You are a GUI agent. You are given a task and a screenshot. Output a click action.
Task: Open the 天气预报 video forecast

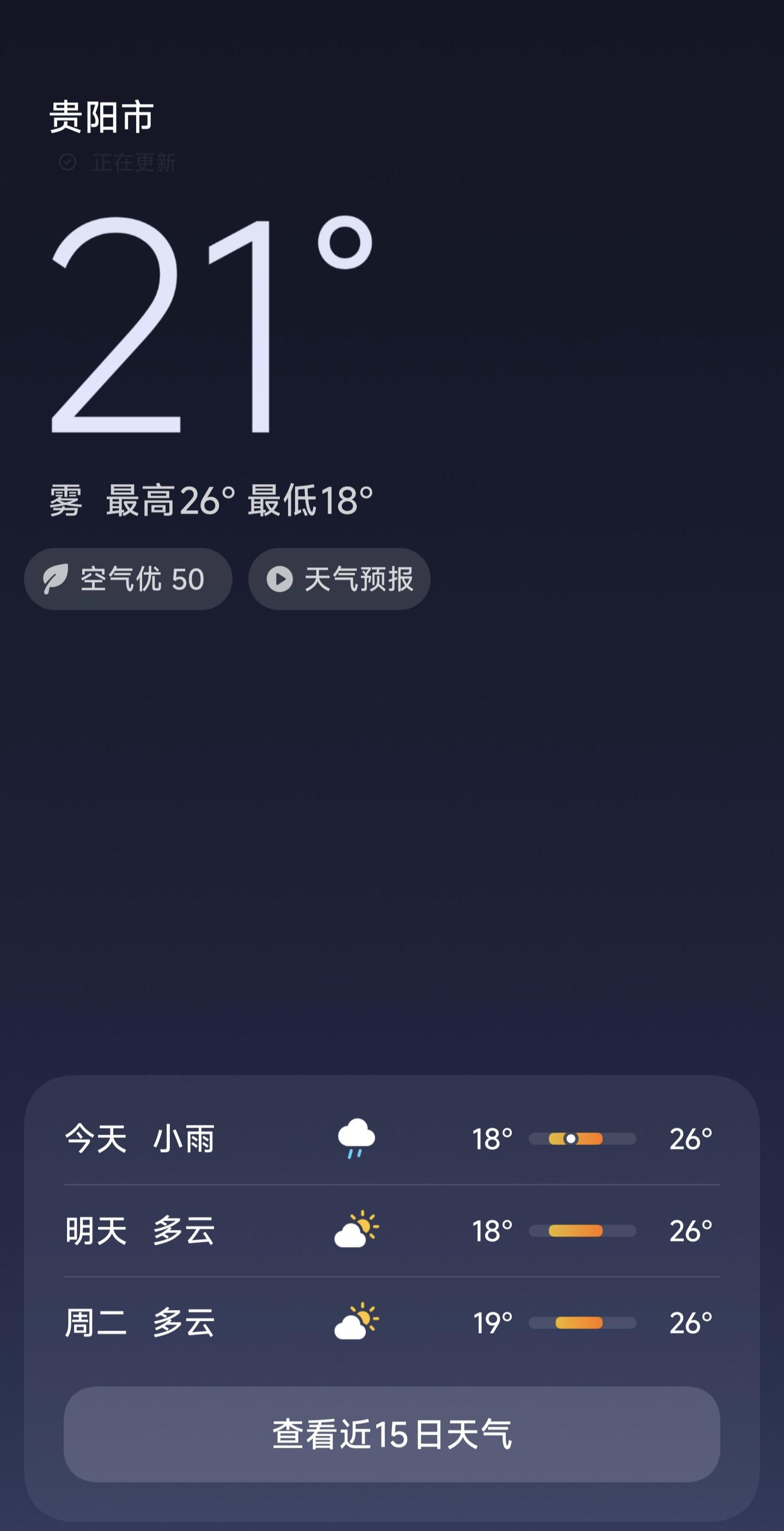(339, 579)
